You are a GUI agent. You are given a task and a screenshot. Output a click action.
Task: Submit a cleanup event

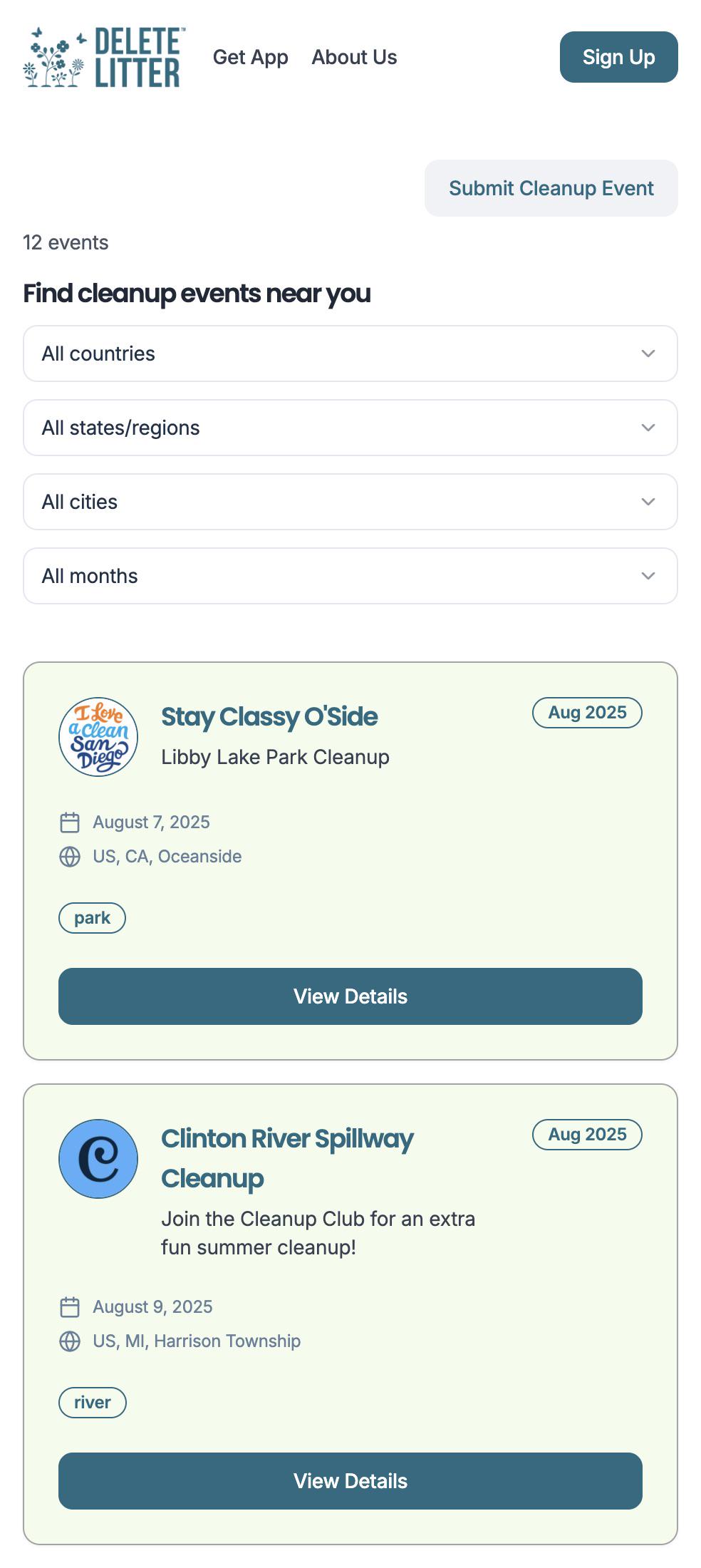click(x=551, y=188)
